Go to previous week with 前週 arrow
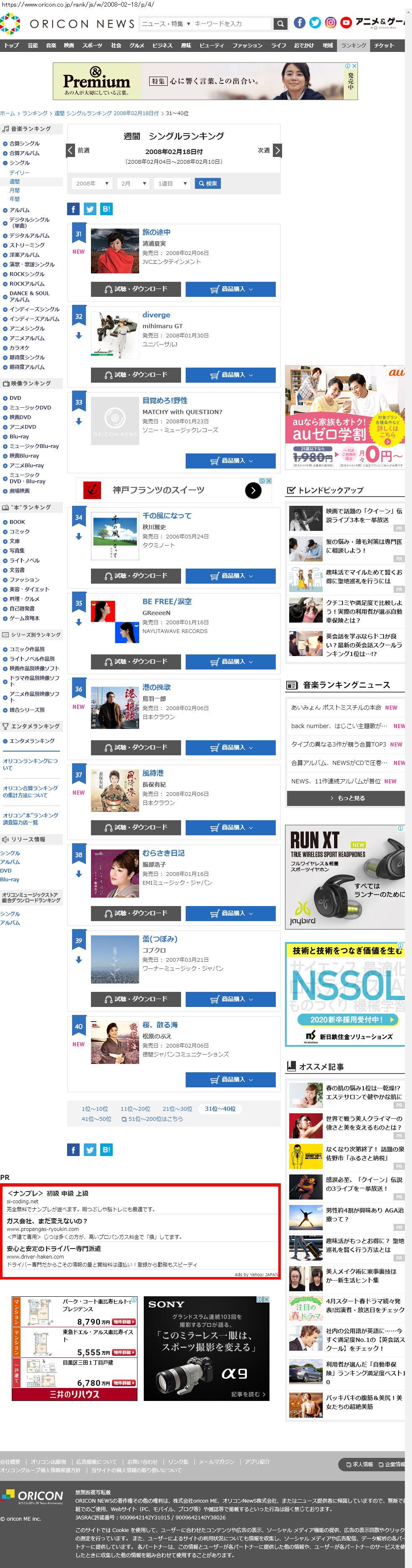 71,150
